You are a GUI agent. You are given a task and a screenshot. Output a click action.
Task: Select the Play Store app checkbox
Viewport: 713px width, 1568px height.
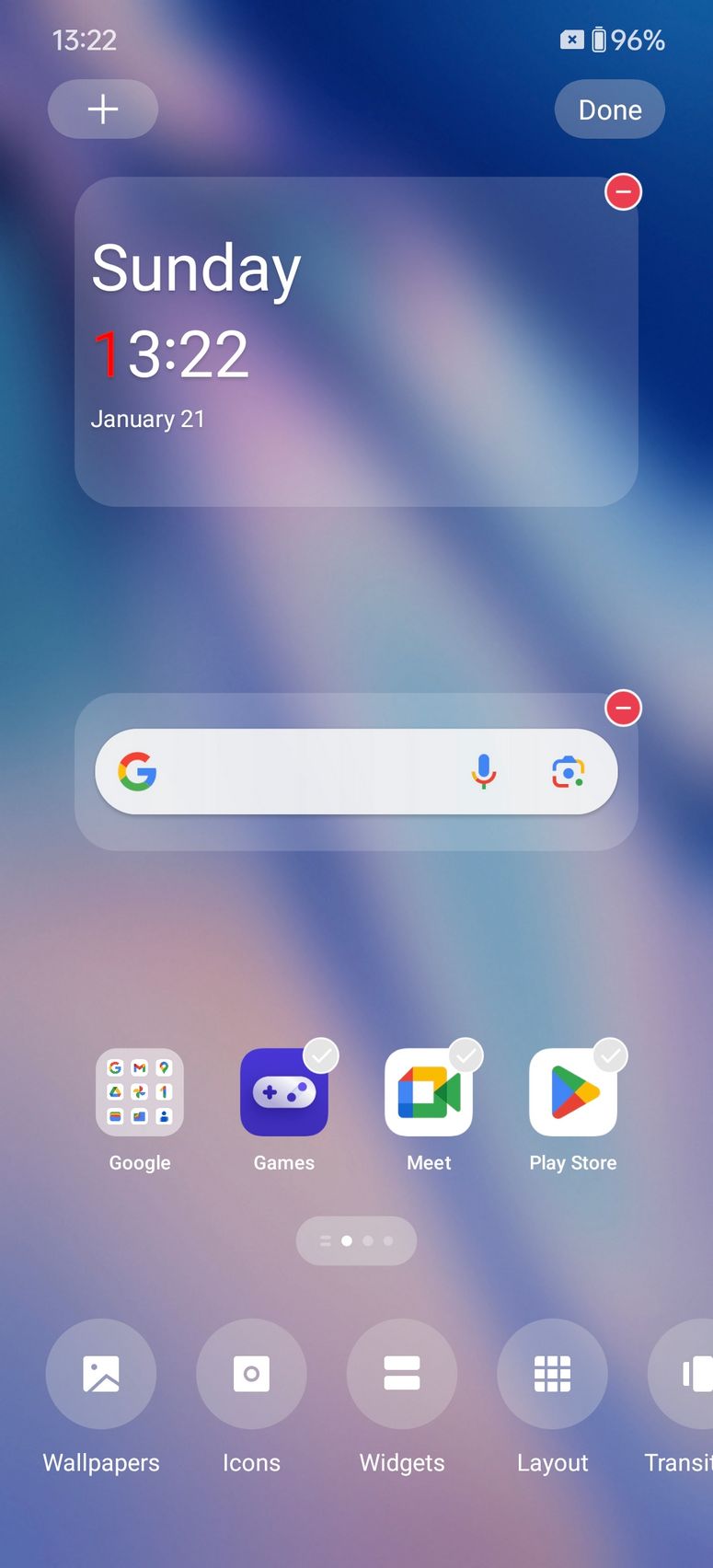610,1055
